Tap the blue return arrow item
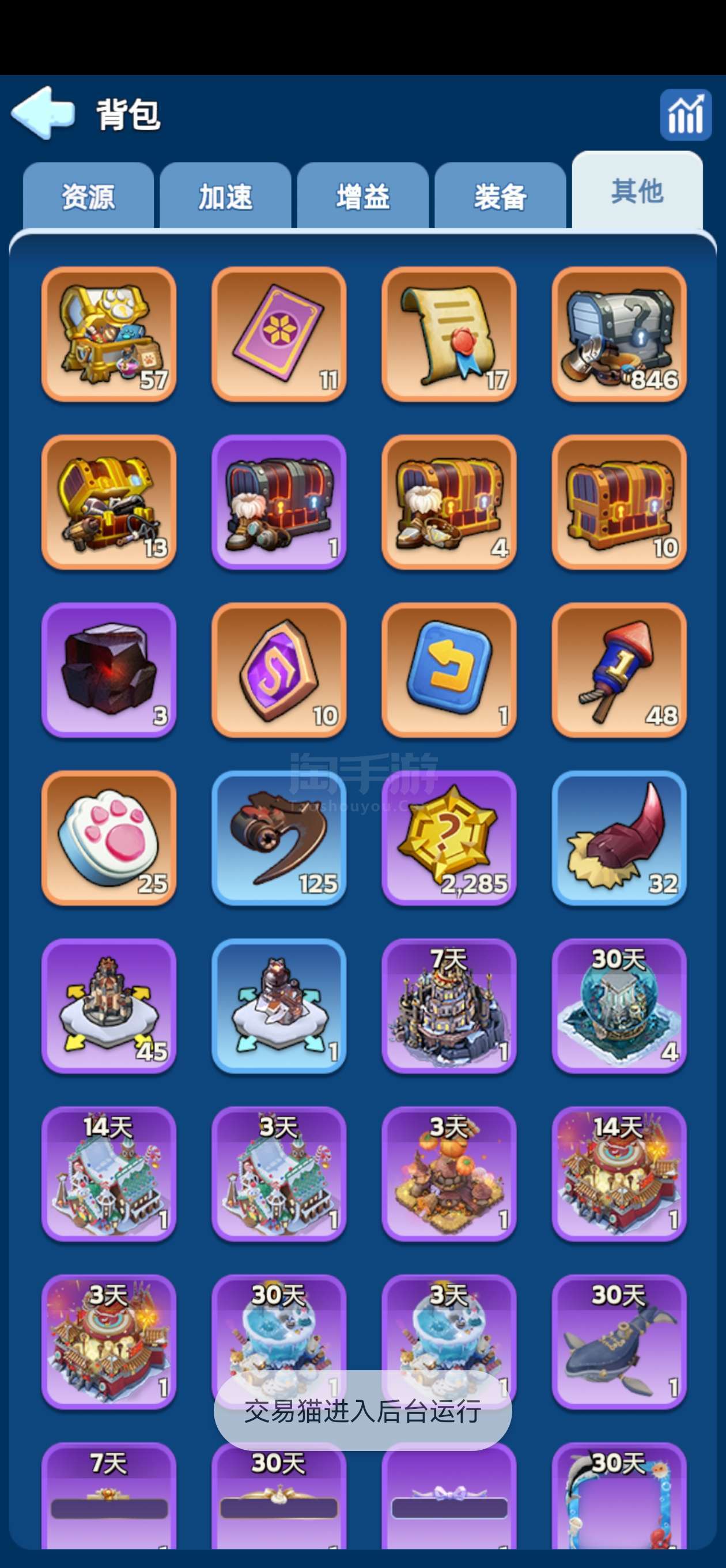The image size is (726, 1568). tap(448, 669)
